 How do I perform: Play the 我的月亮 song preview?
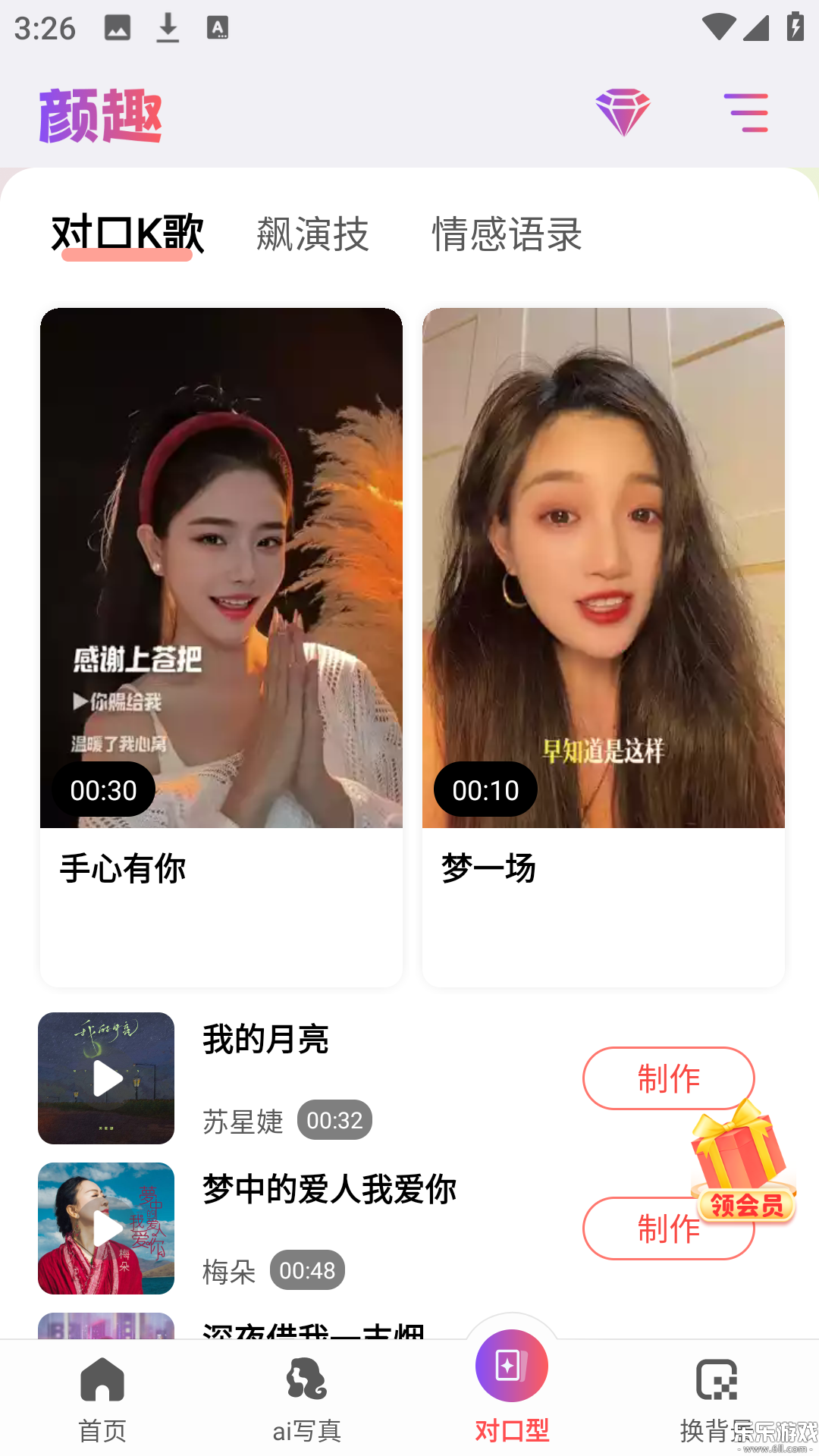point(105,1078)
